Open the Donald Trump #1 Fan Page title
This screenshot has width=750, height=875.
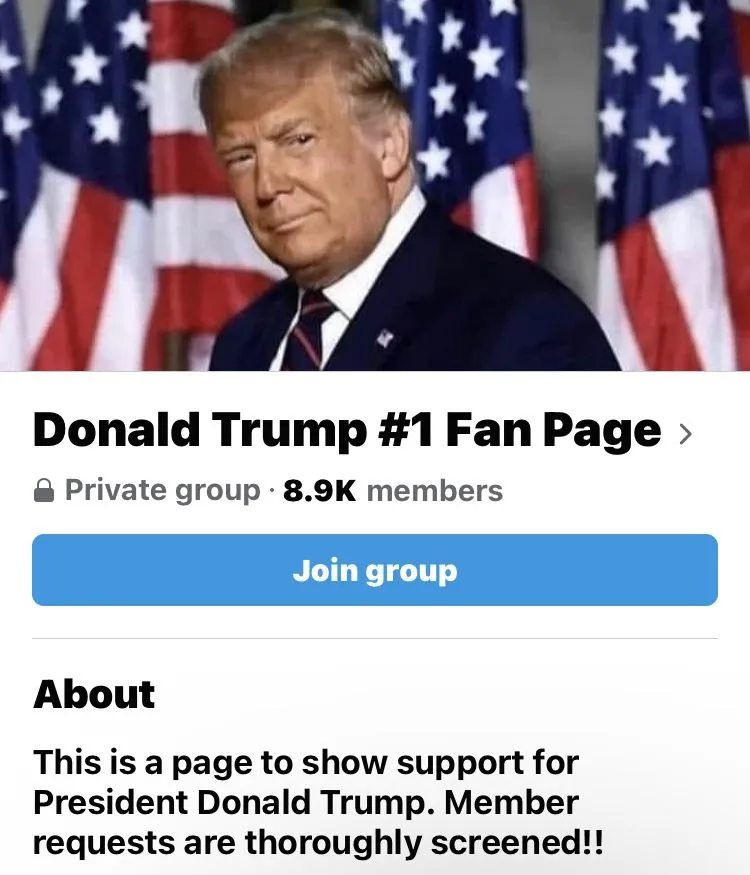pos(347,430)
